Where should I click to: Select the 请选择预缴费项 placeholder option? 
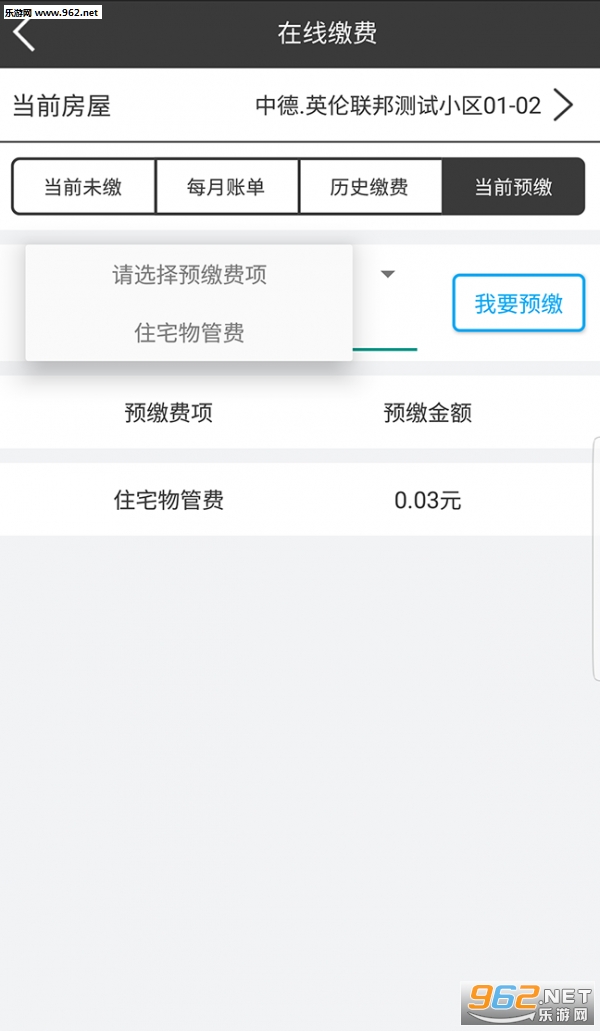189,275
